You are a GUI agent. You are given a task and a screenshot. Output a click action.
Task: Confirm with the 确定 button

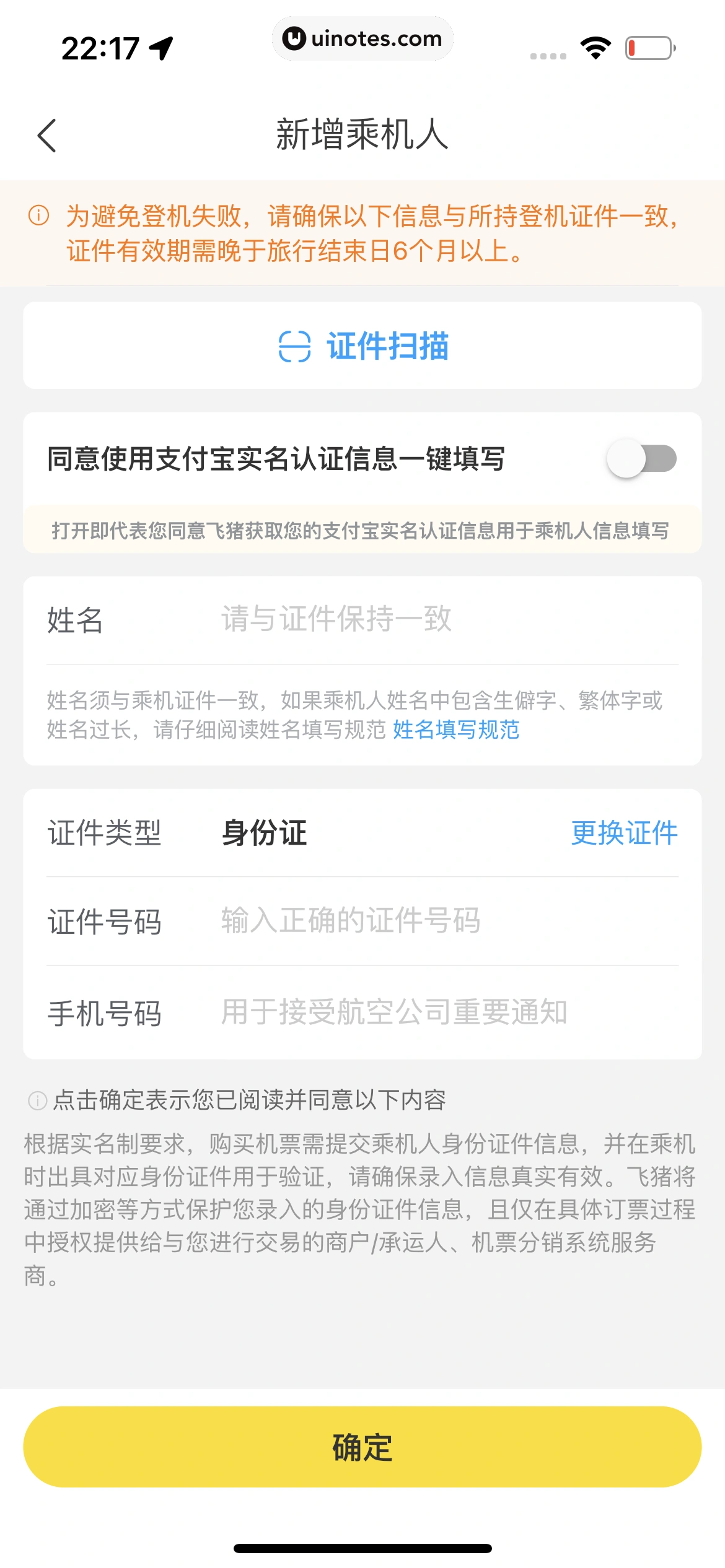[362, 1447]
